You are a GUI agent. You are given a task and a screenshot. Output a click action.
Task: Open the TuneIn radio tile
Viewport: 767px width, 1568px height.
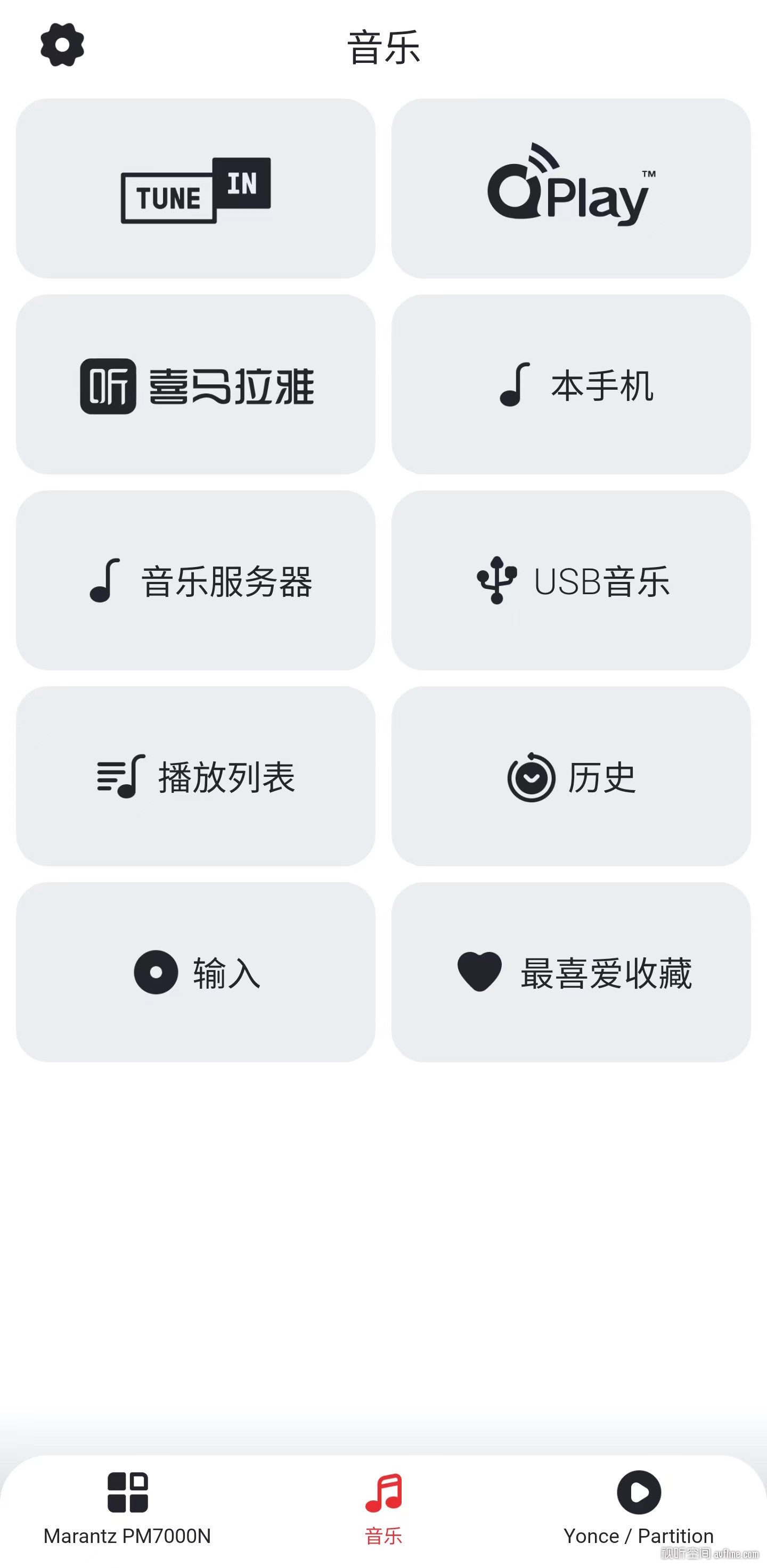[195, 188]
